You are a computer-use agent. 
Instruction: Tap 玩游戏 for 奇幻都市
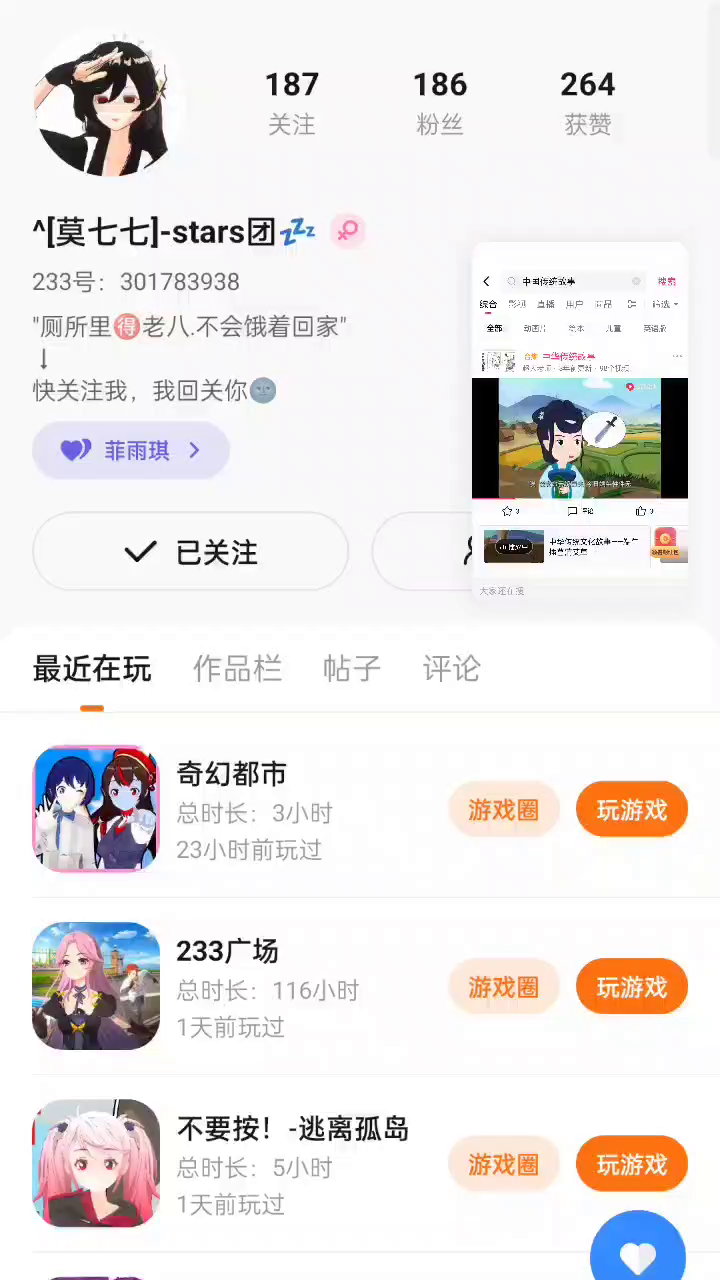[631, 809]
